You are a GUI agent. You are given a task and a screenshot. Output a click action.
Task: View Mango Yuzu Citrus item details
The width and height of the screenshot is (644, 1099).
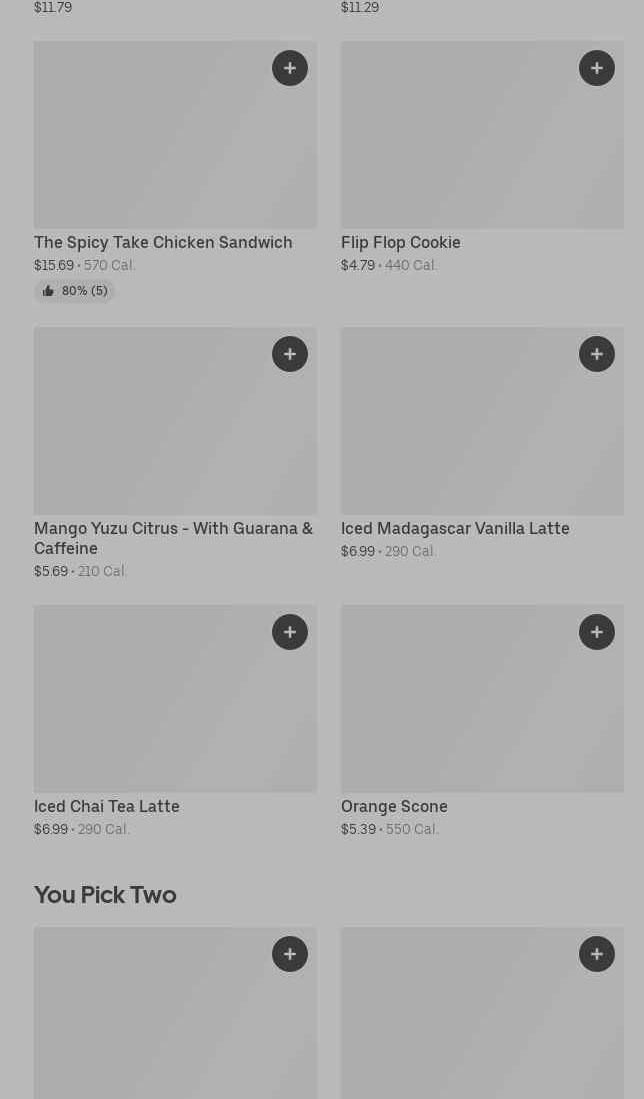(173, 537)
